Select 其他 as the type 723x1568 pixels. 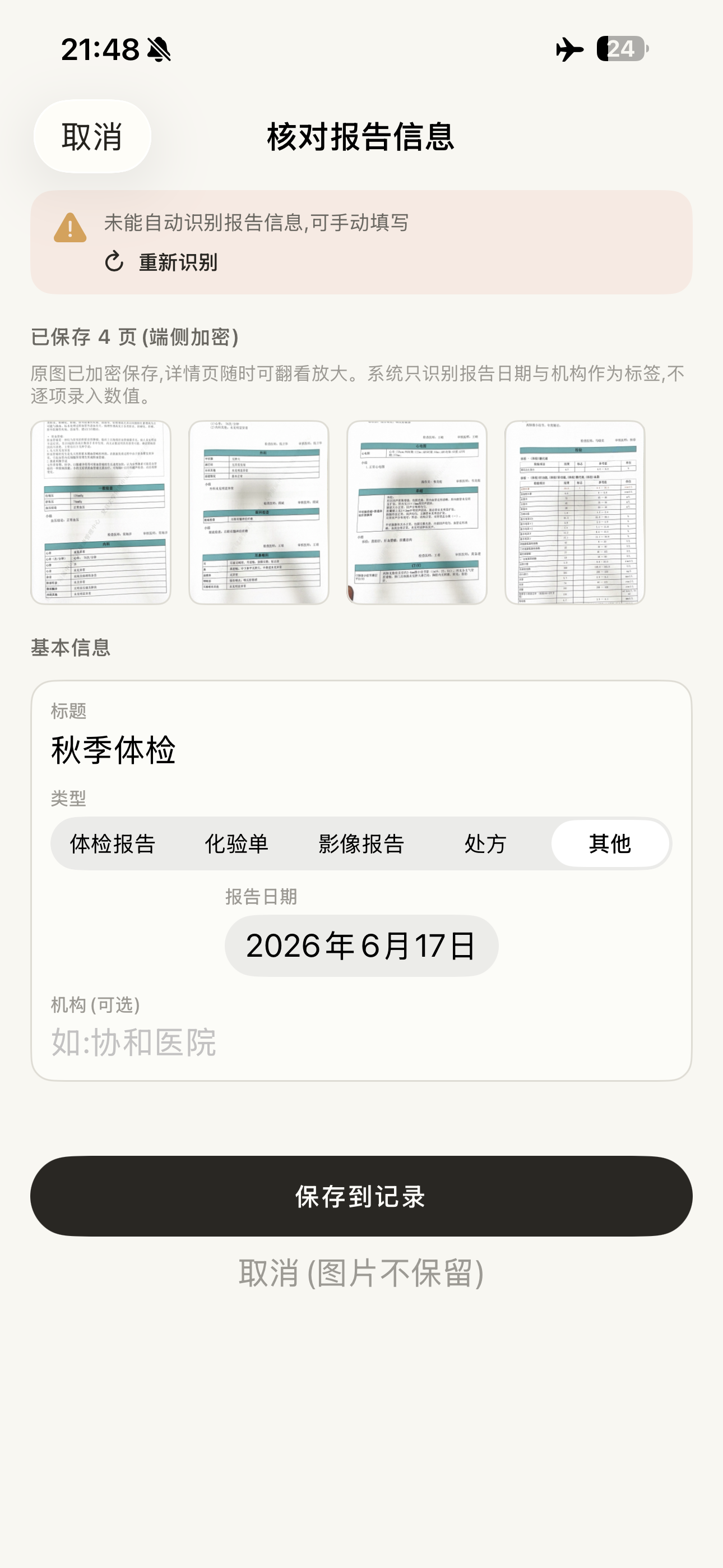click(610, 843)
